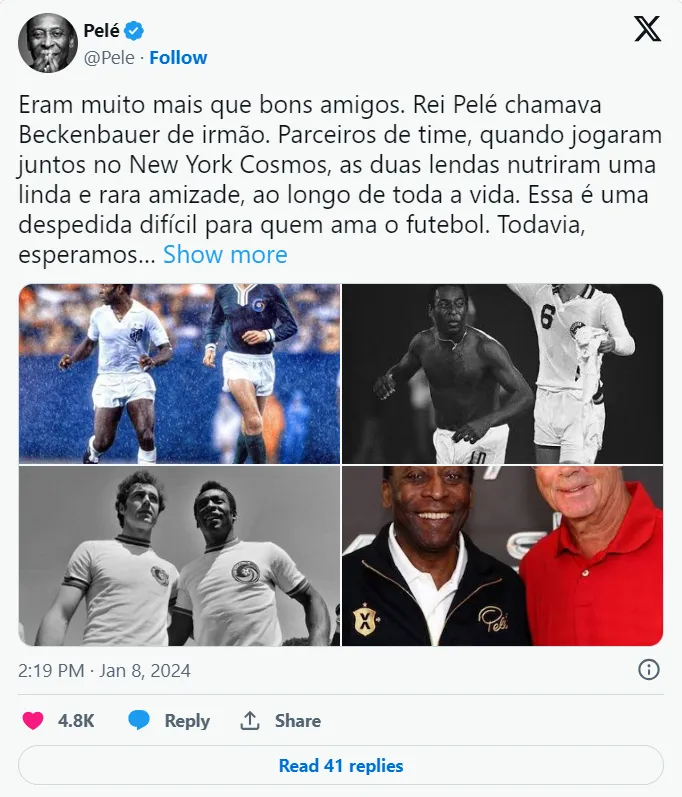The height and width of the screenshot is (797, 682).
Task: Open the black-and-white shirtless player photo
Action: click(502, 373)
